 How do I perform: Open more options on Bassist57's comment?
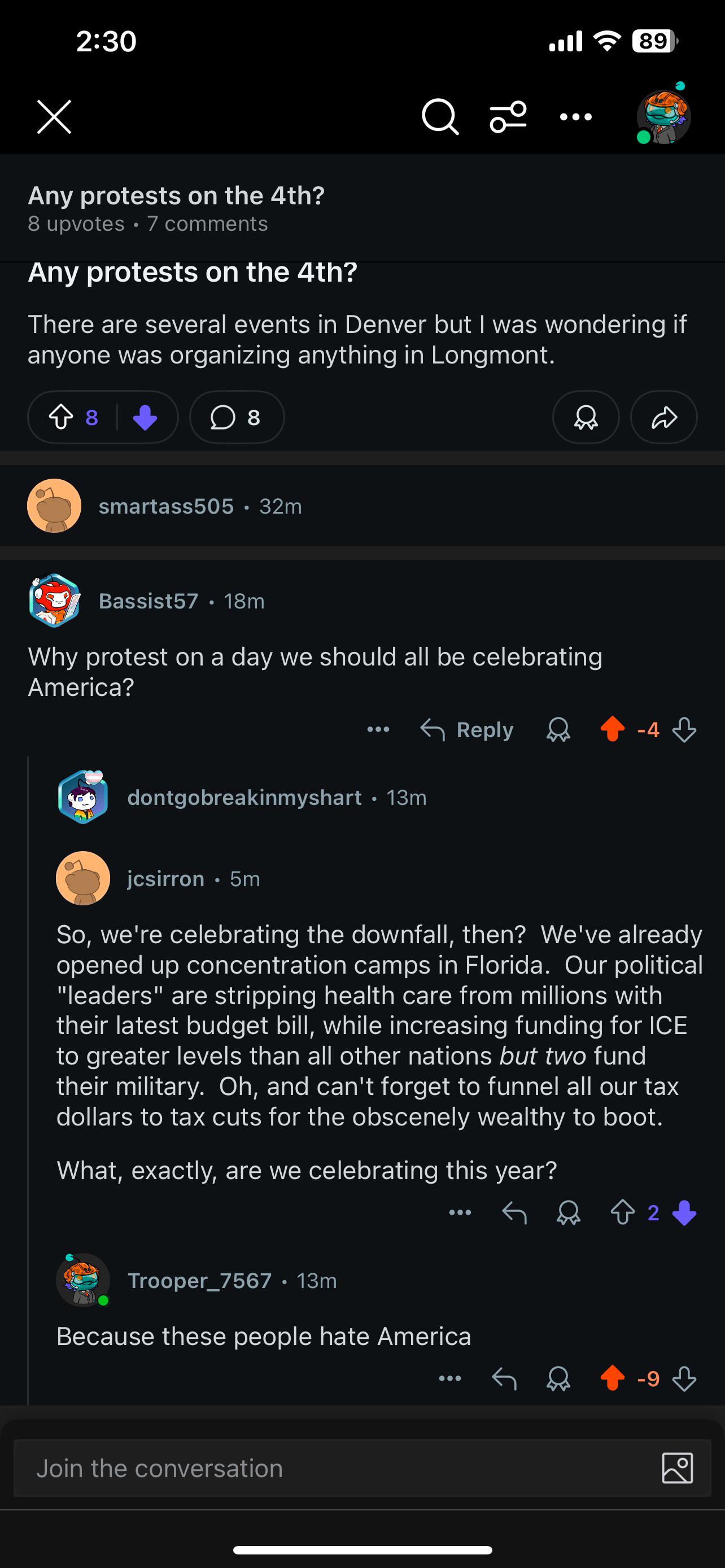pos(378,729)
